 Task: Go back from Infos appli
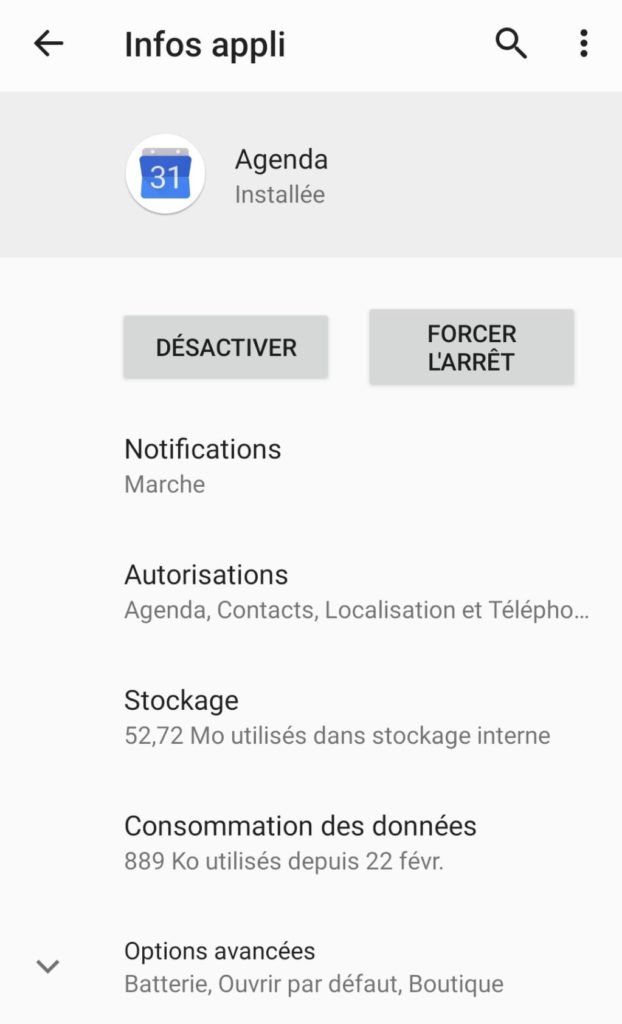(x=48, y=44)
